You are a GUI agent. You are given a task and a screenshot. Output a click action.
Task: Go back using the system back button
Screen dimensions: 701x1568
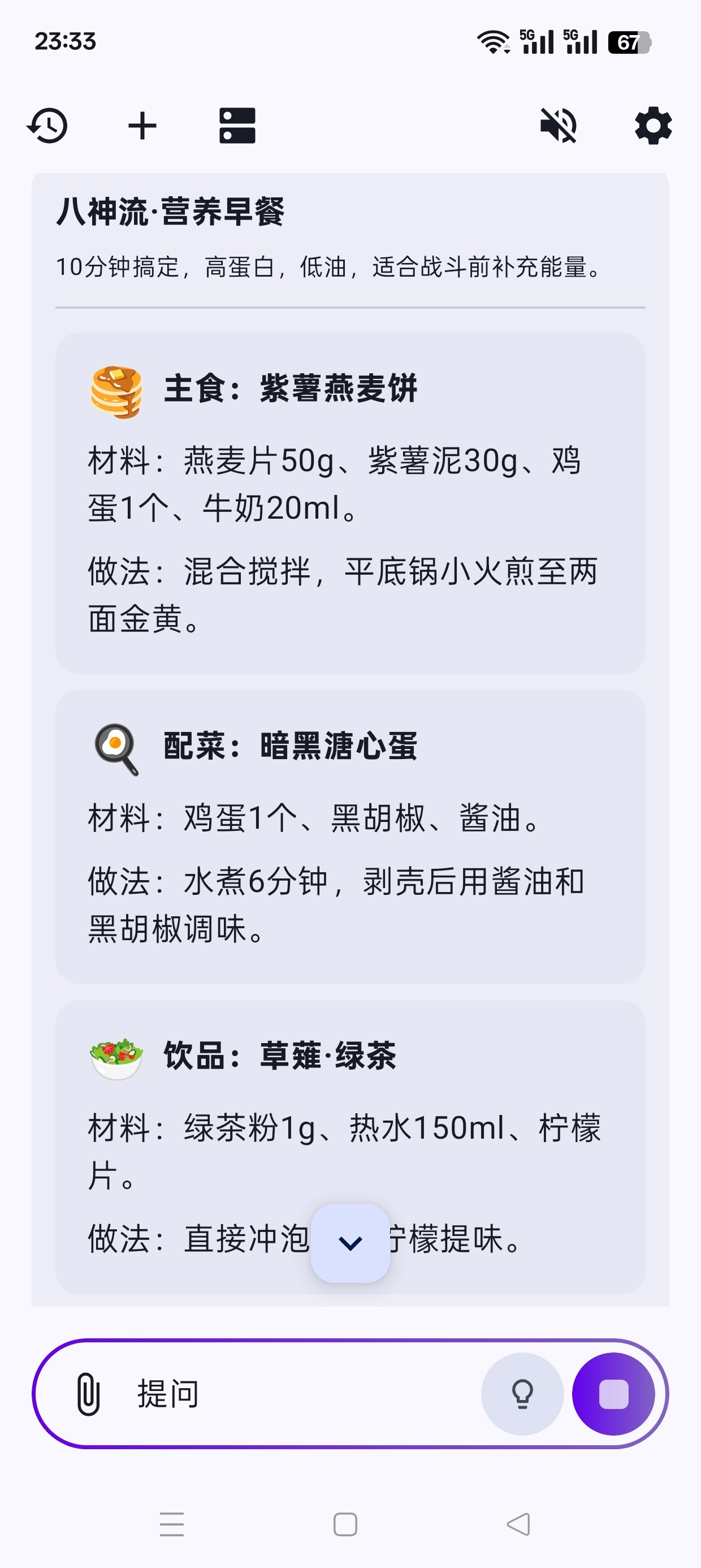click(x=518, y=1524)
